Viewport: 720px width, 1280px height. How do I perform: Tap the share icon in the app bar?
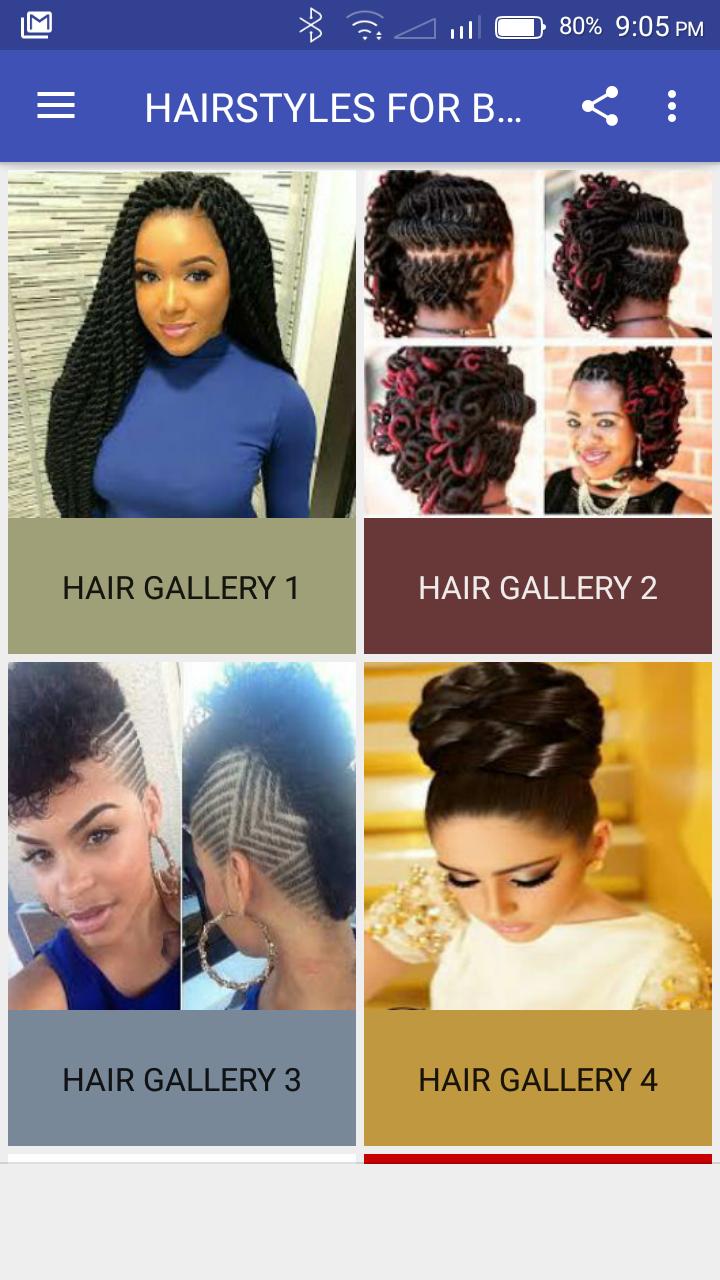click(x=601, y=105)
